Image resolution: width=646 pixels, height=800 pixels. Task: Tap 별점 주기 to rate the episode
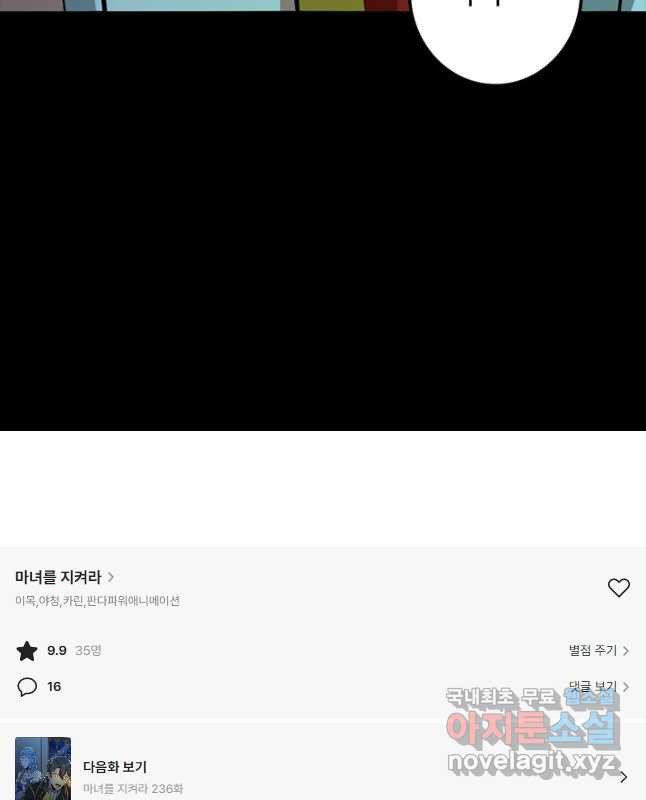tap(598, 650)
